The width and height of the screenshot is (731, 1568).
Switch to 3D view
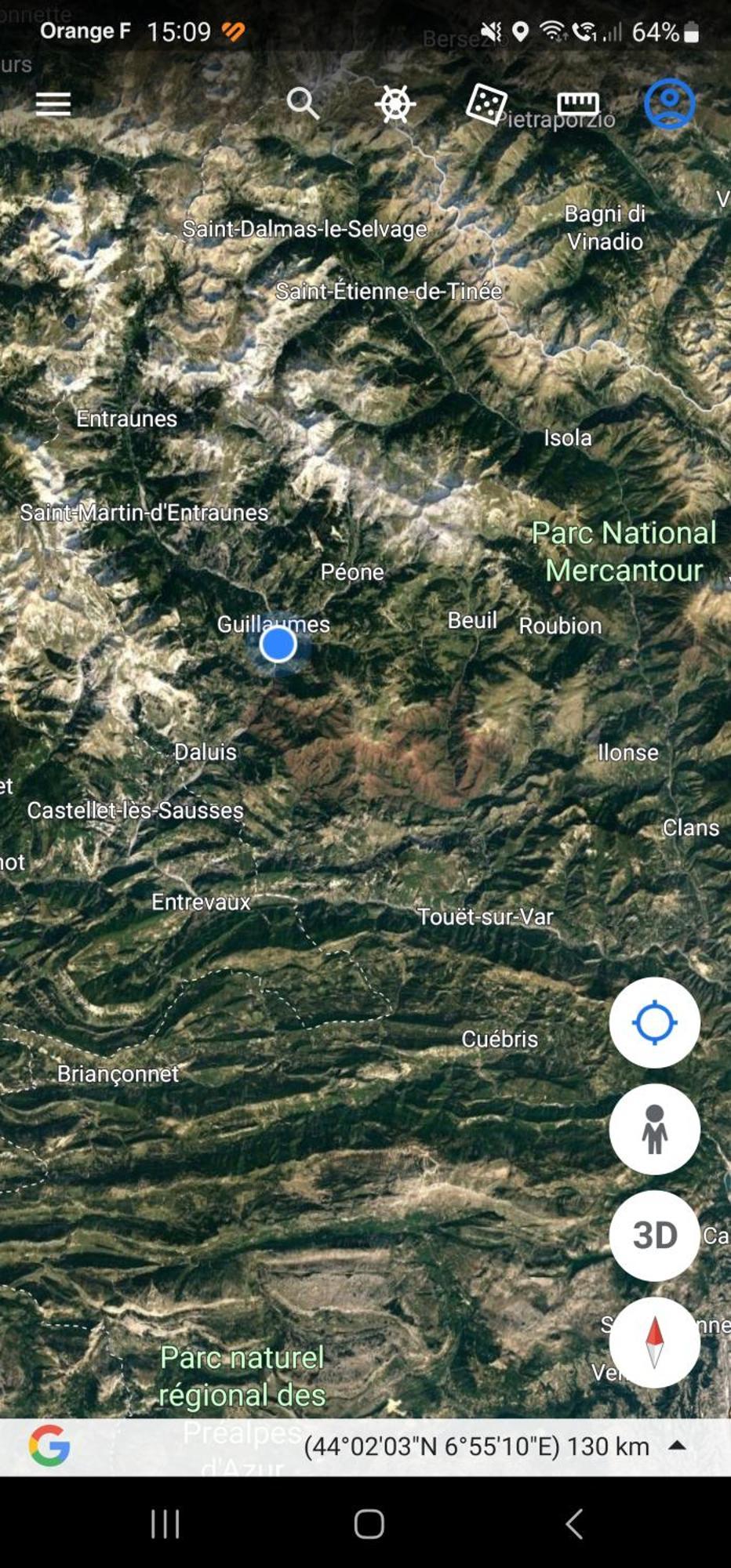tap(654, 1236)
